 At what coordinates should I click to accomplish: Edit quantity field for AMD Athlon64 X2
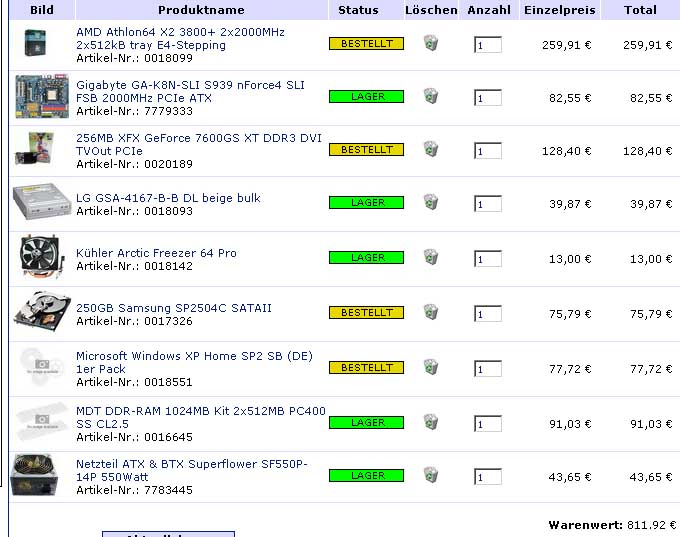(488, 46)
